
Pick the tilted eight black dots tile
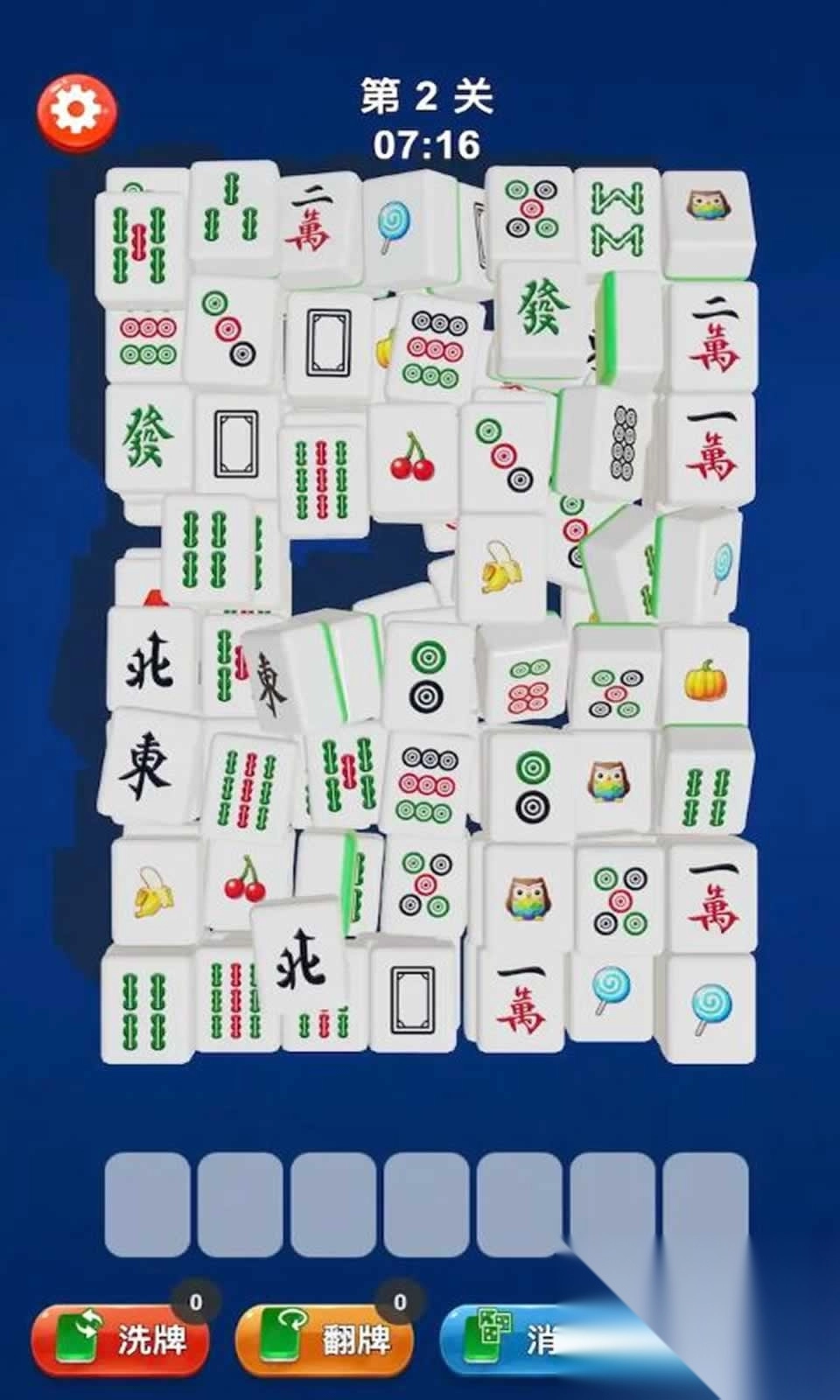pos(615,444)
